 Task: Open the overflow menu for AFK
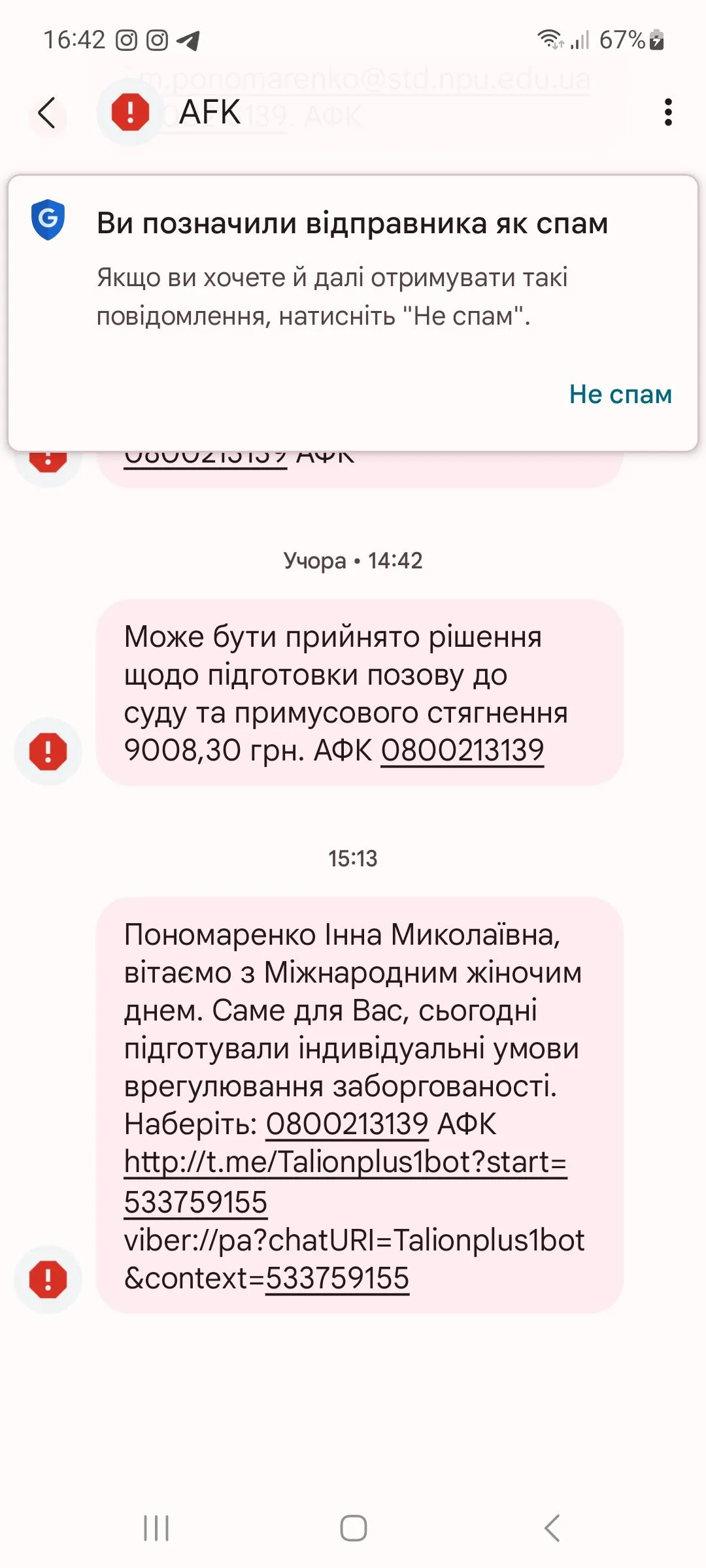click(x=667, y=112)
